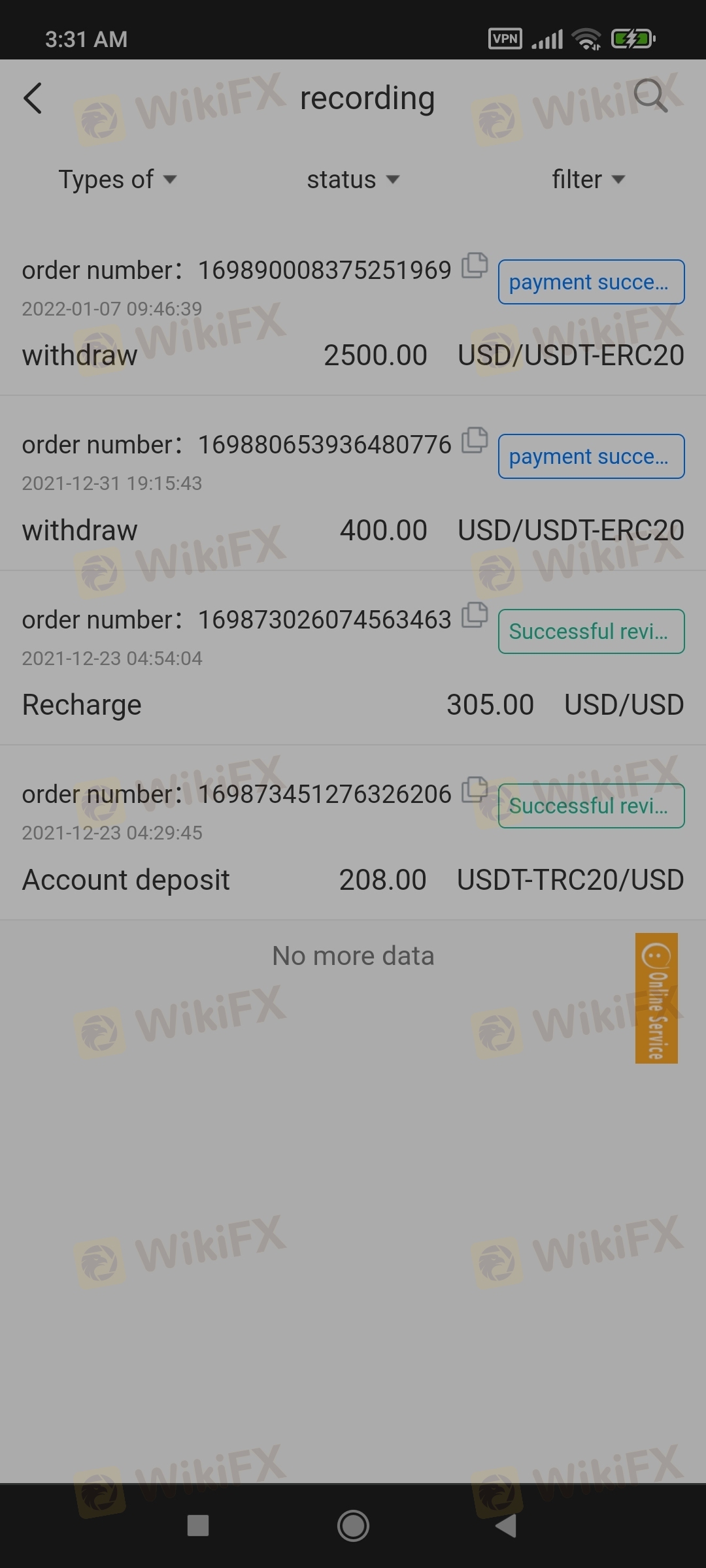The width and height of the screenshot is (706, 1568).
Task: Tap the system home button
Action: (x=353, y=1526)
